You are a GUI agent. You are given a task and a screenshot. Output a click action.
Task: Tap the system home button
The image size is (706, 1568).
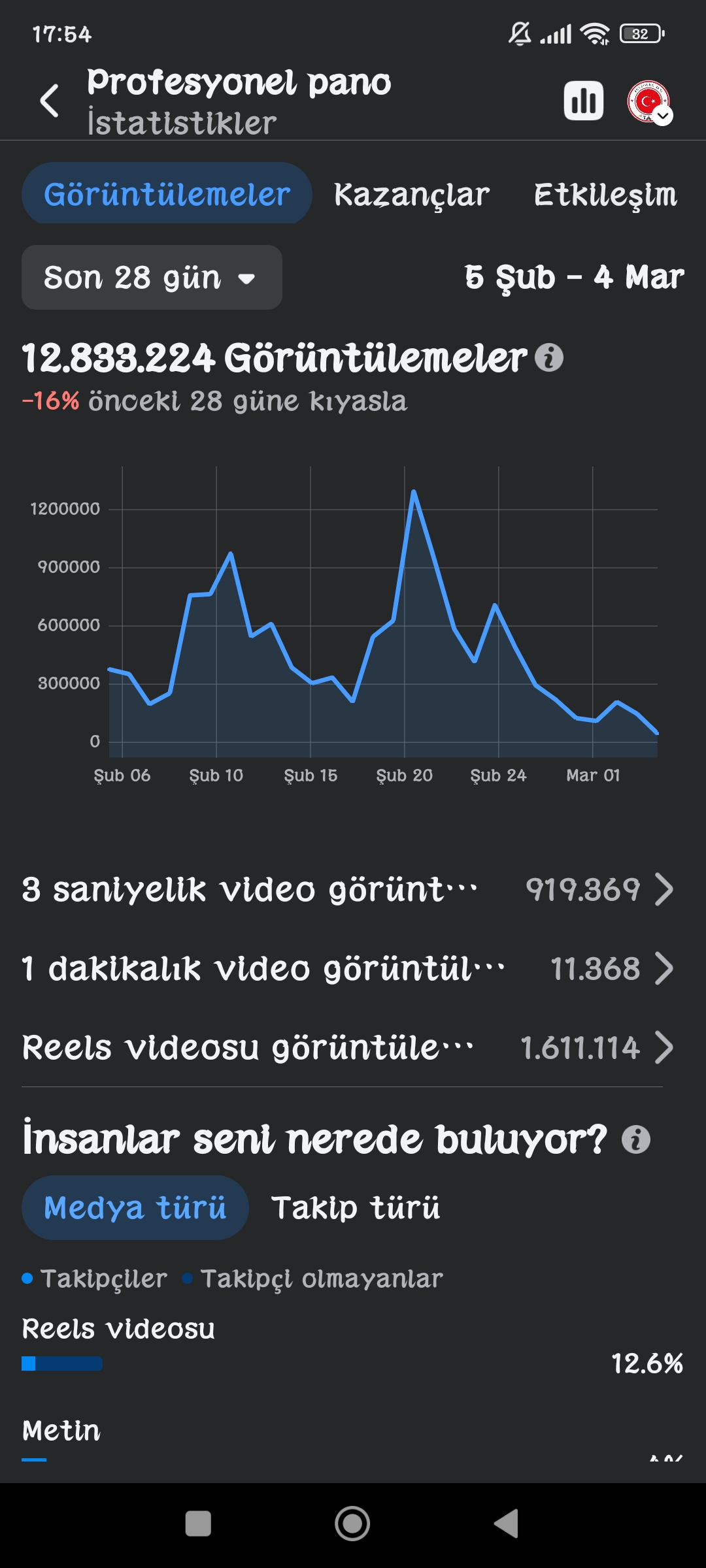point(352,1524)
